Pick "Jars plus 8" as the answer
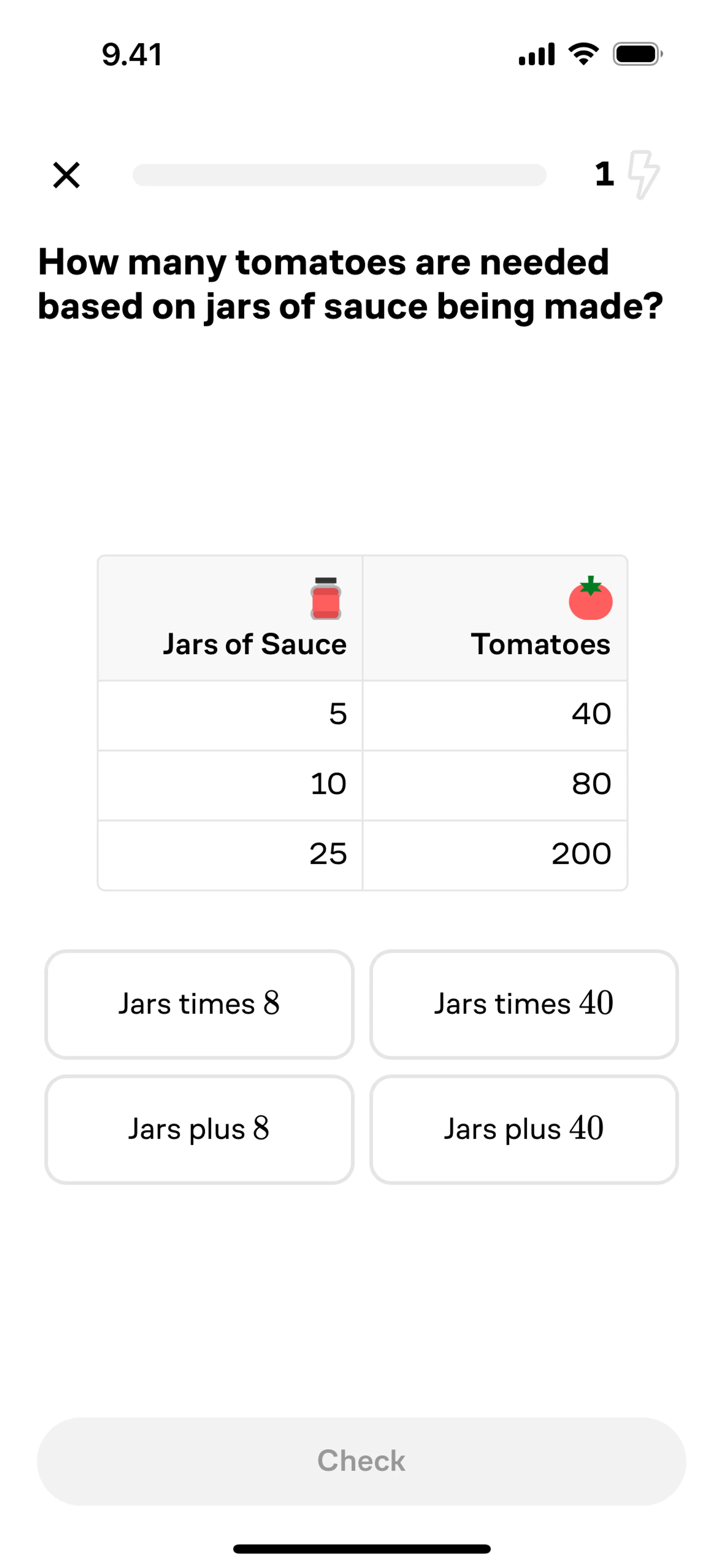This screenshot has height=1568, width=723. 199,1129
